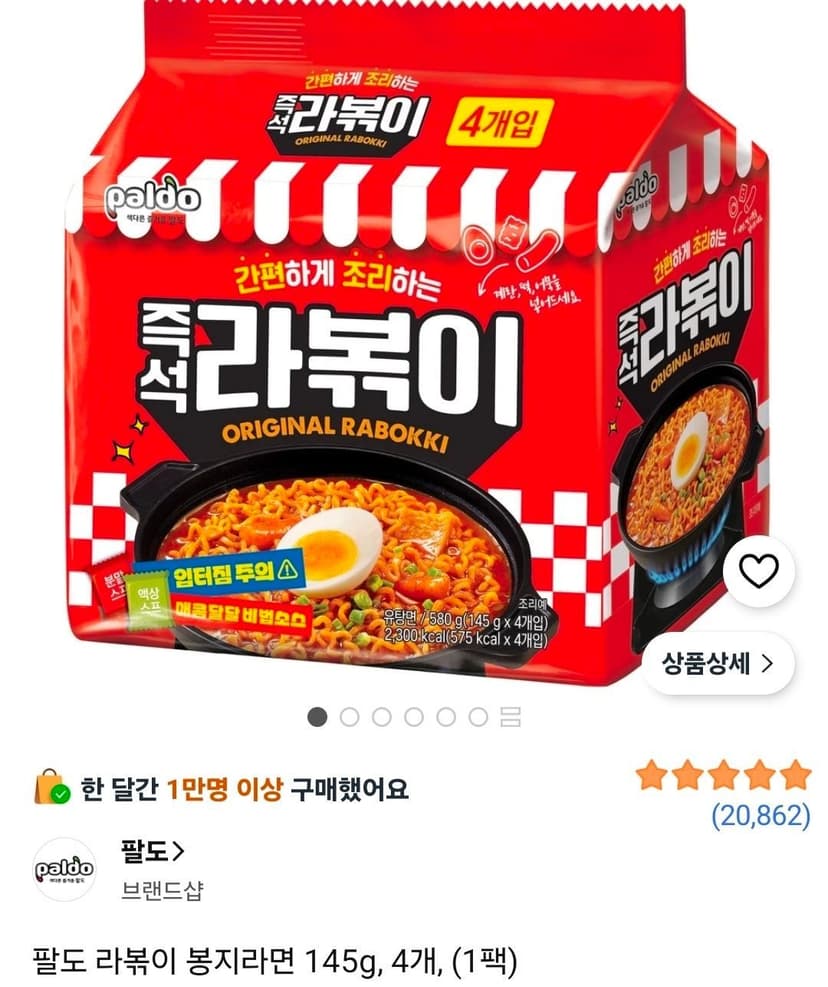Jump to the second image indicator dot
Image resolution: width=828 pixels, height=987 pixels.
coord(349,717)
